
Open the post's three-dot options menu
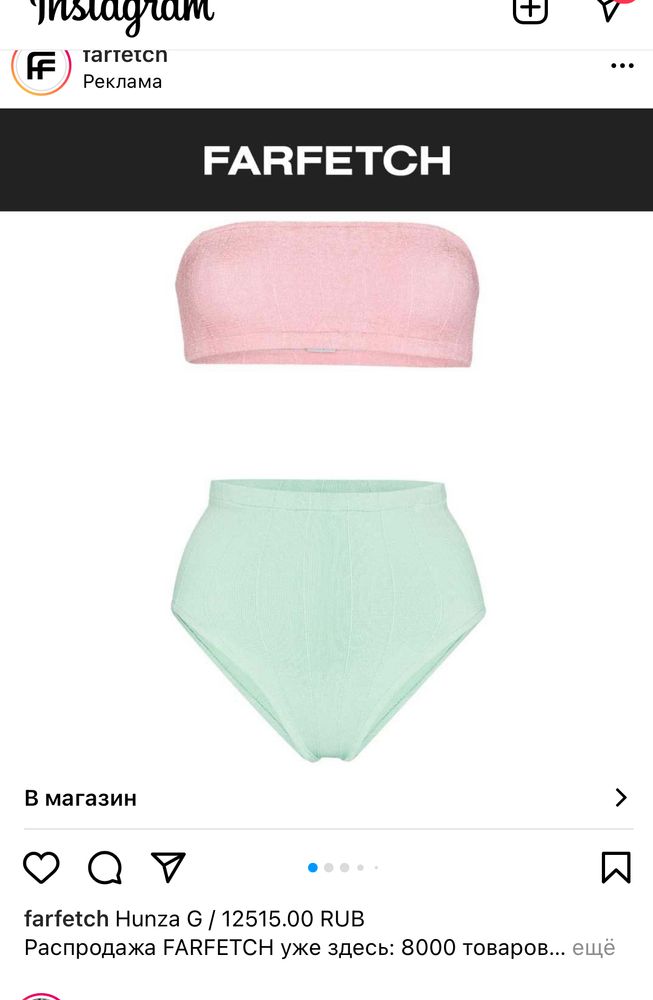622,66
